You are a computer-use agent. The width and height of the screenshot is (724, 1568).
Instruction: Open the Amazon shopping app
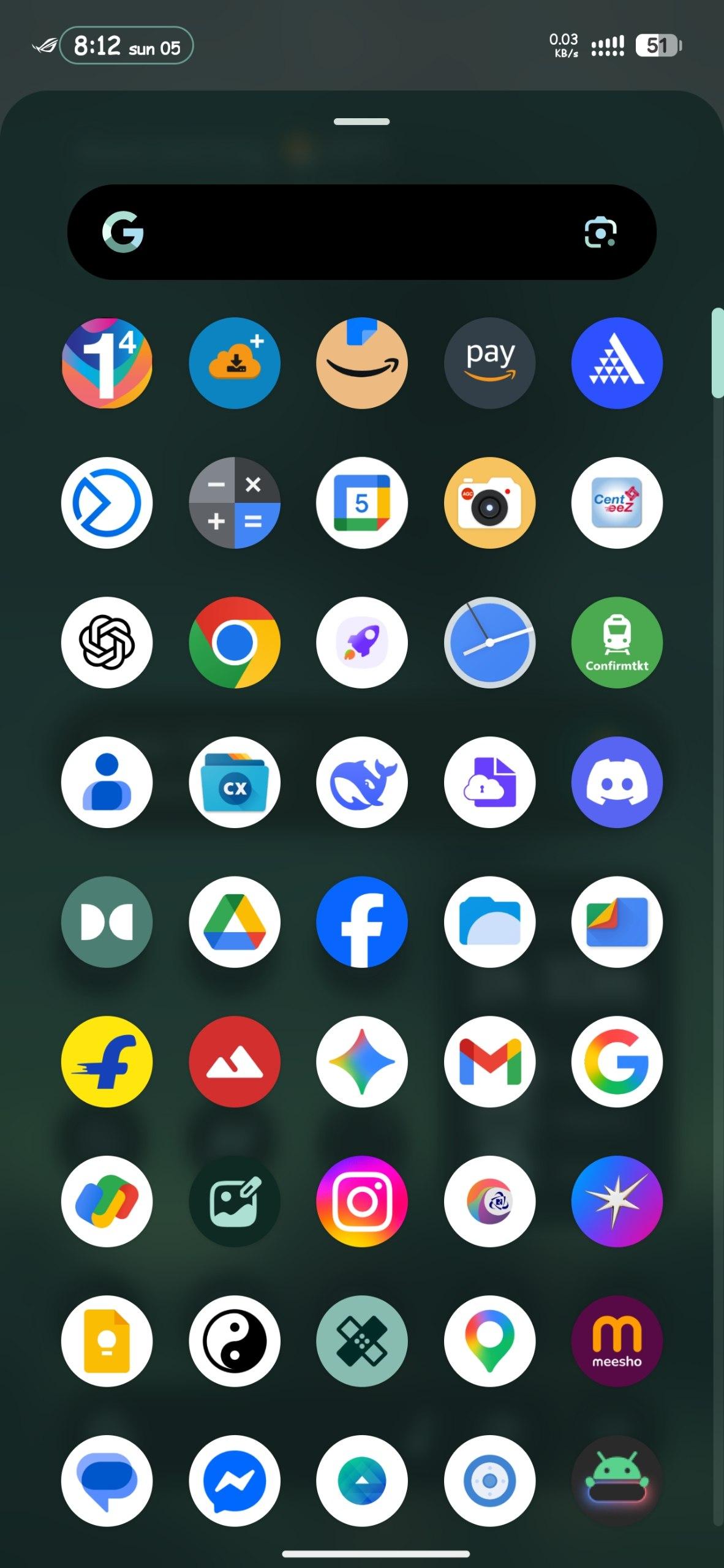point(362,363)
